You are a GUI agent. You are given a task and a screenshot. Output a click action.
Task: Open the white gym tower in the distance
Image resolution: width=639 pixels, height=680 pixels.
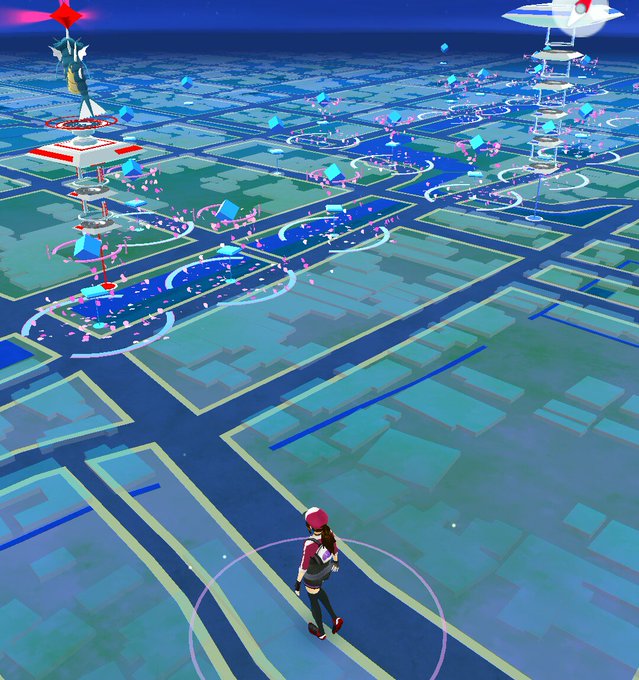pyautogui.click(x=560, y=87)
